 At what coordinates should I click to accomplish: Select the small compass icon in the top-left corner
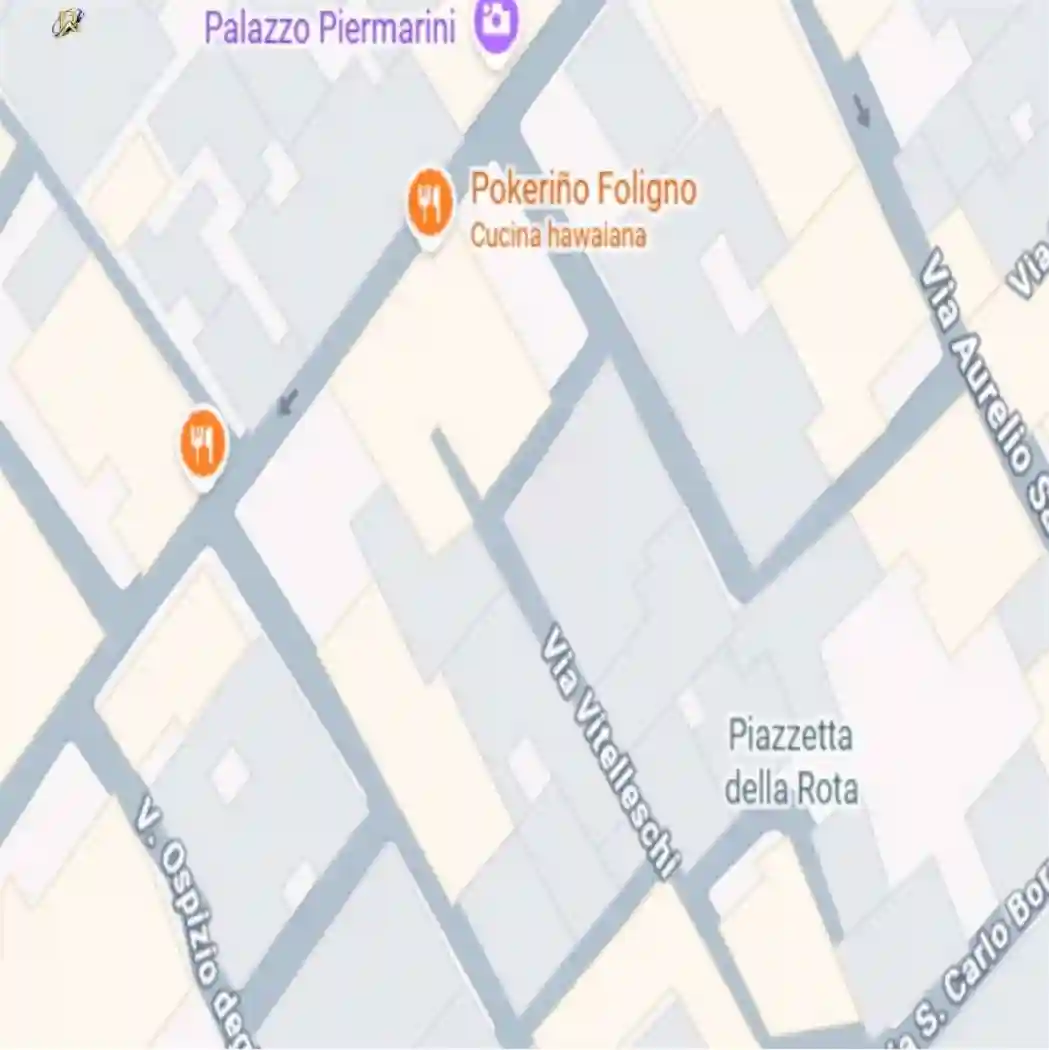click(64, 22)
